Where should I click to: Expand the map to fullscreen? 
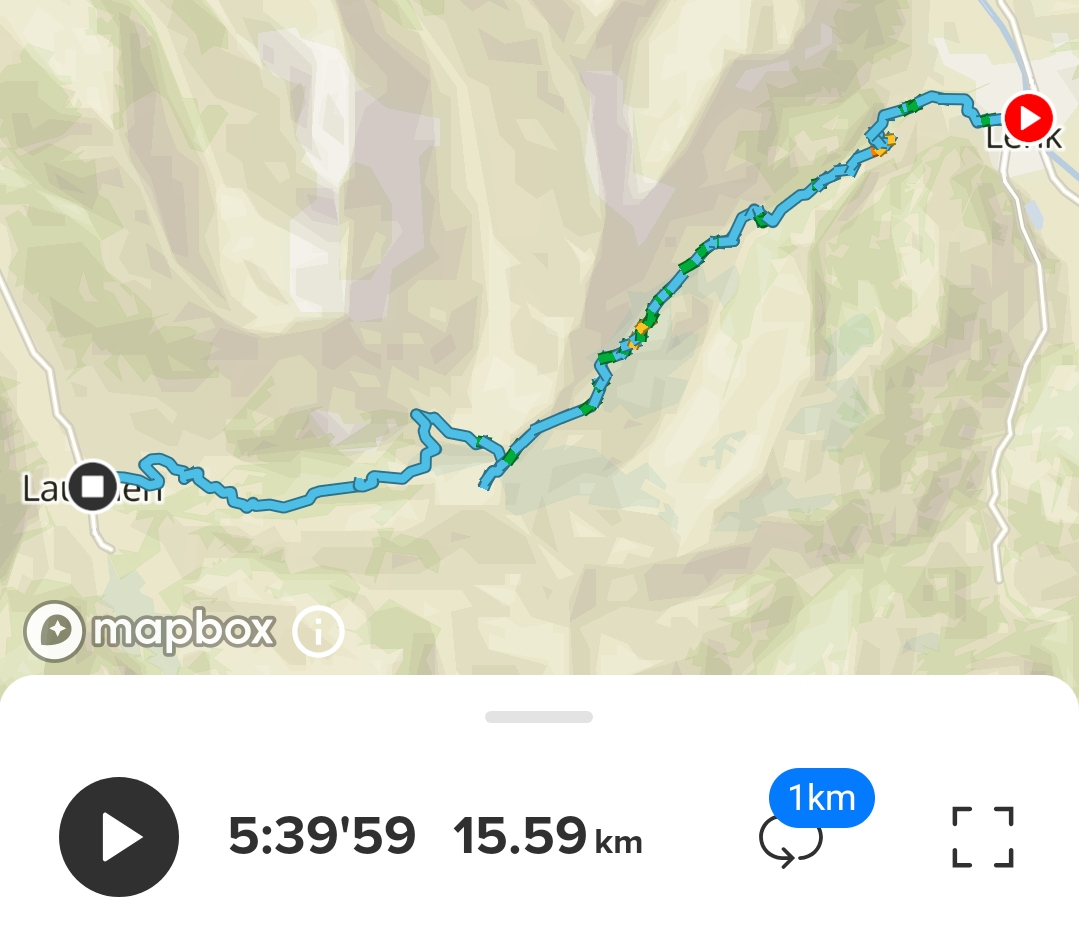coord(982,837)
